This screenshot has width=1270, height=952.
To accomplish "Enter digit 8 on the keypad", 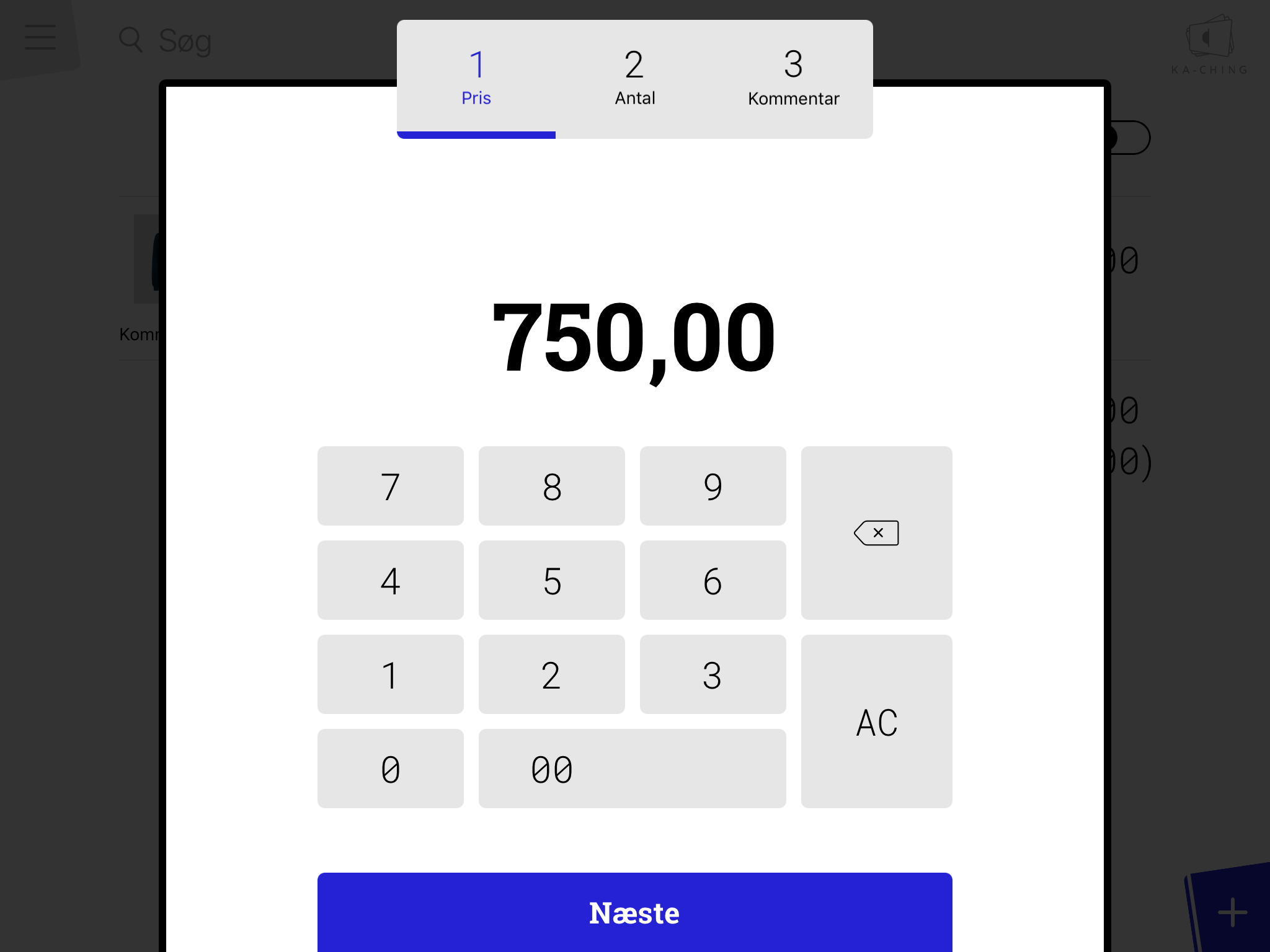I will [x=551, y=486].
